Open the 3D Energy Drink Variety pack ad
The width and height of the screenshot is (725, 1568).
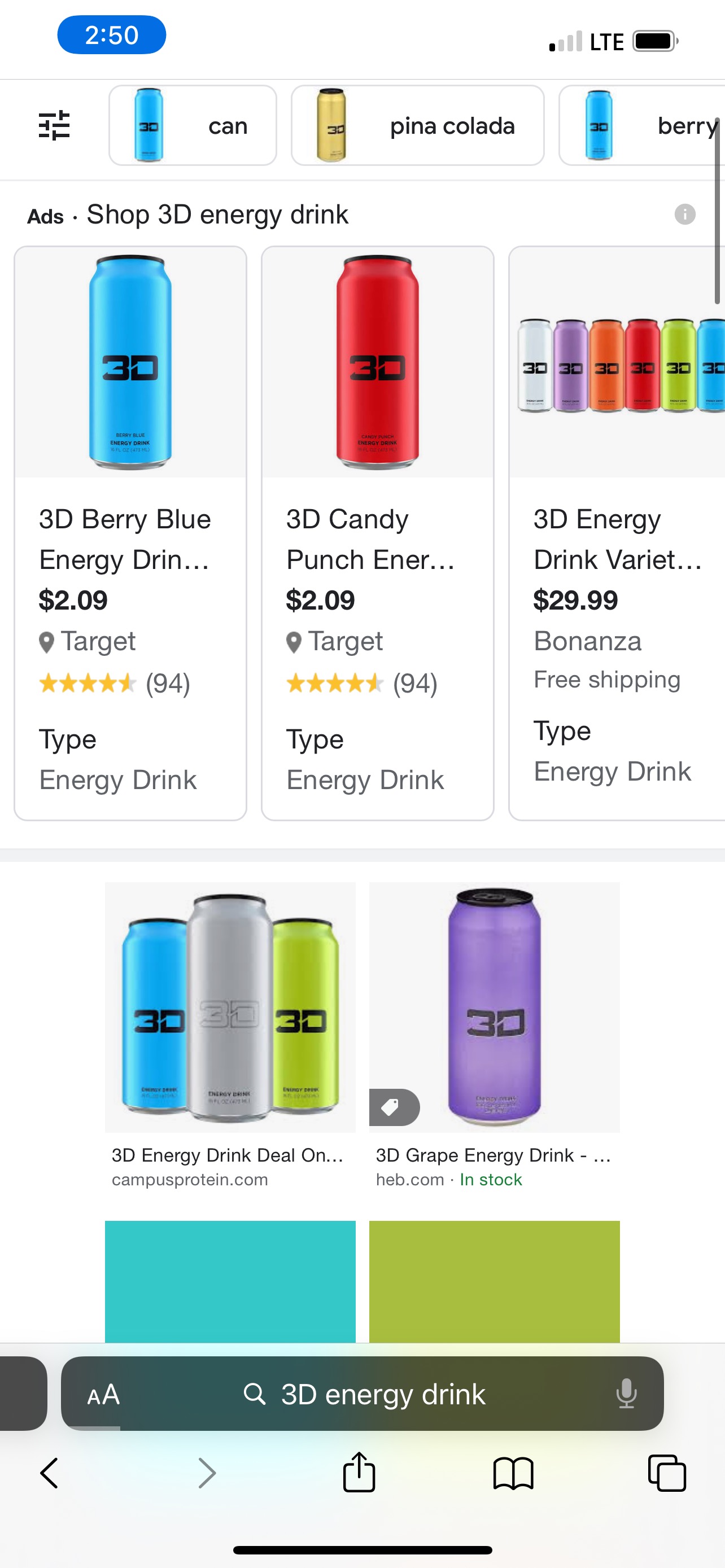(617, 533)
